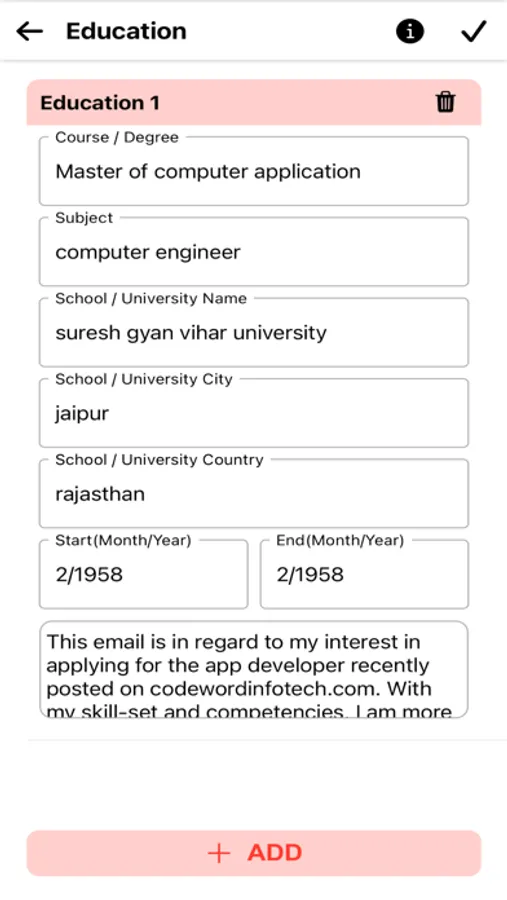This screenshot has width=507, height=900.
Task: Select the School / University City field
Action: tap(254, 413)
